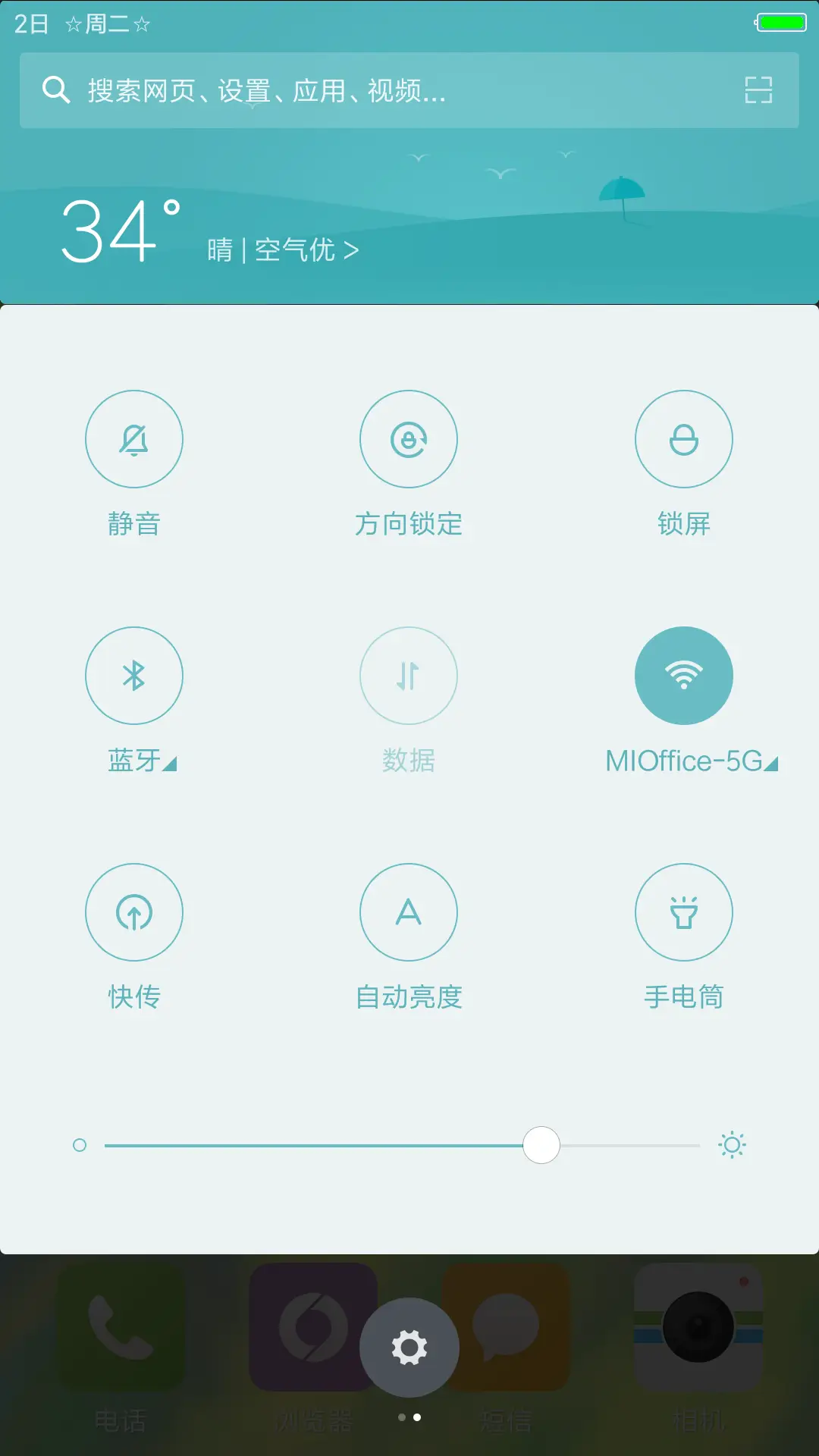This screenshot has width=819, height=1456.
Task: Select the 快传 (quick share) icon
Action: pyautogui.click(x=134, y=912)
